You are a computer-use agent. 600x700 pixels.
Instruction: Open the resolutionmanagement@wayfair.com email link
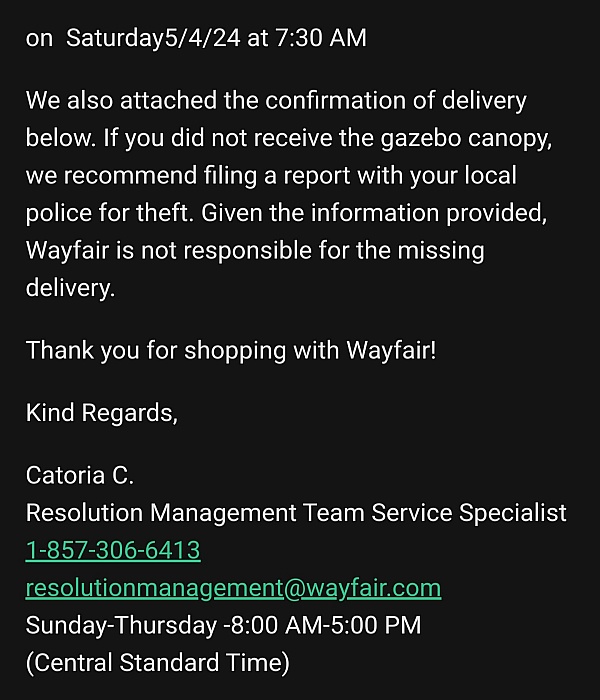click(233, 588)
